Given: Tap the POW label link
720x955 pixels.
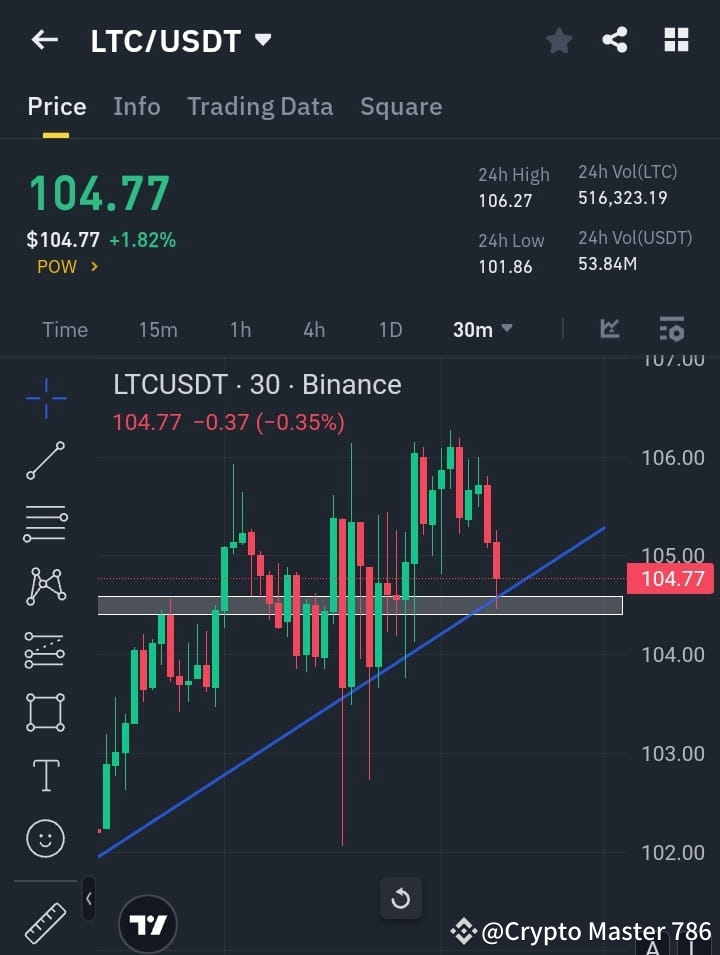Looking at the screenshot, I should click(x=66, y=267).
